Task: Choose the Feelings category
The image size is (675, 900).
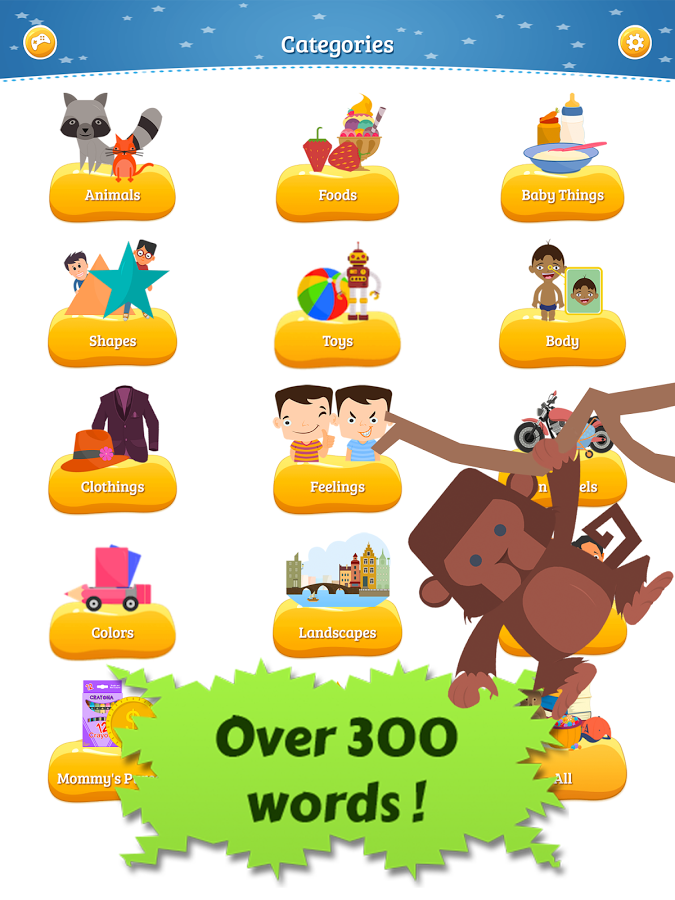Action: coord(337,486)
